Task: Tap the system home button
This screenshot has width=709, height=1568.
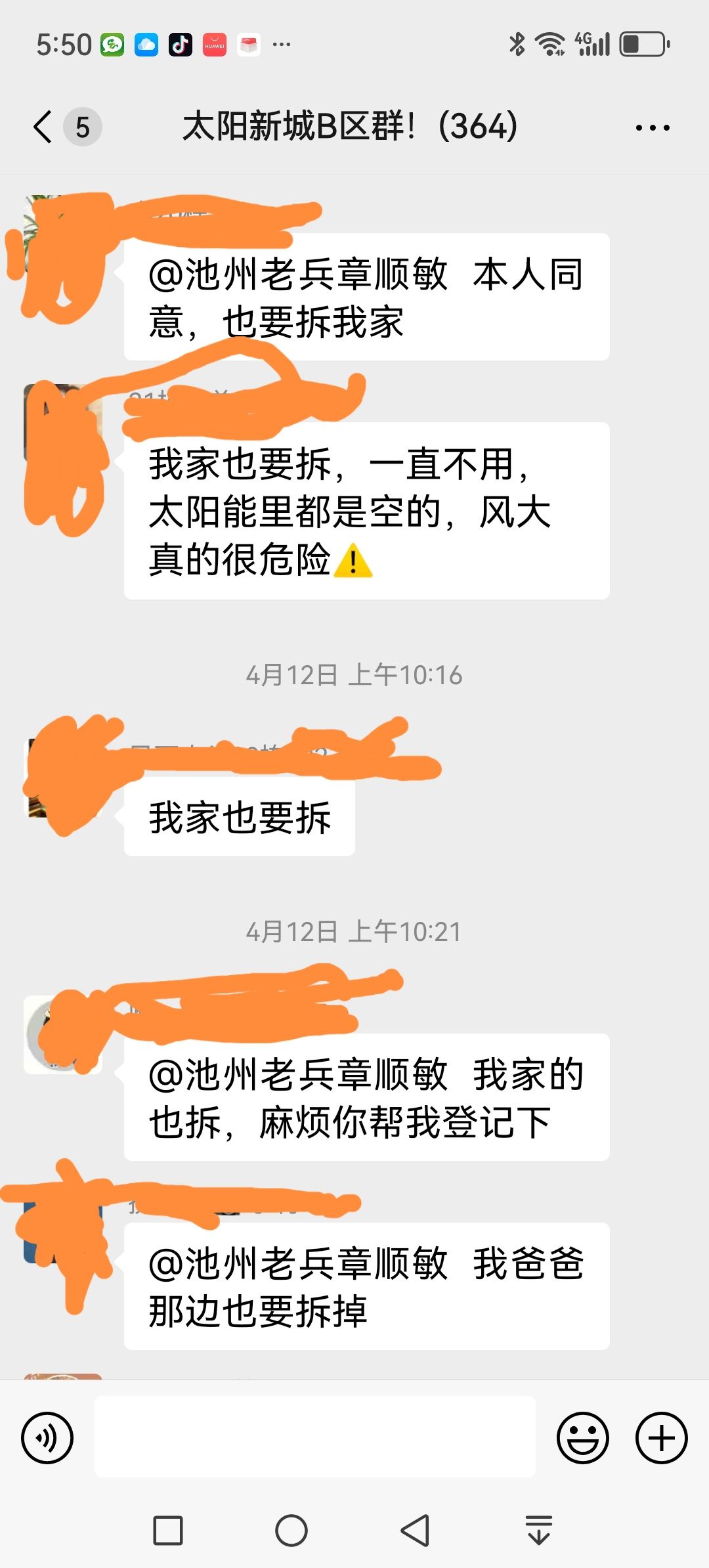Action: (x=291, y=1531)
